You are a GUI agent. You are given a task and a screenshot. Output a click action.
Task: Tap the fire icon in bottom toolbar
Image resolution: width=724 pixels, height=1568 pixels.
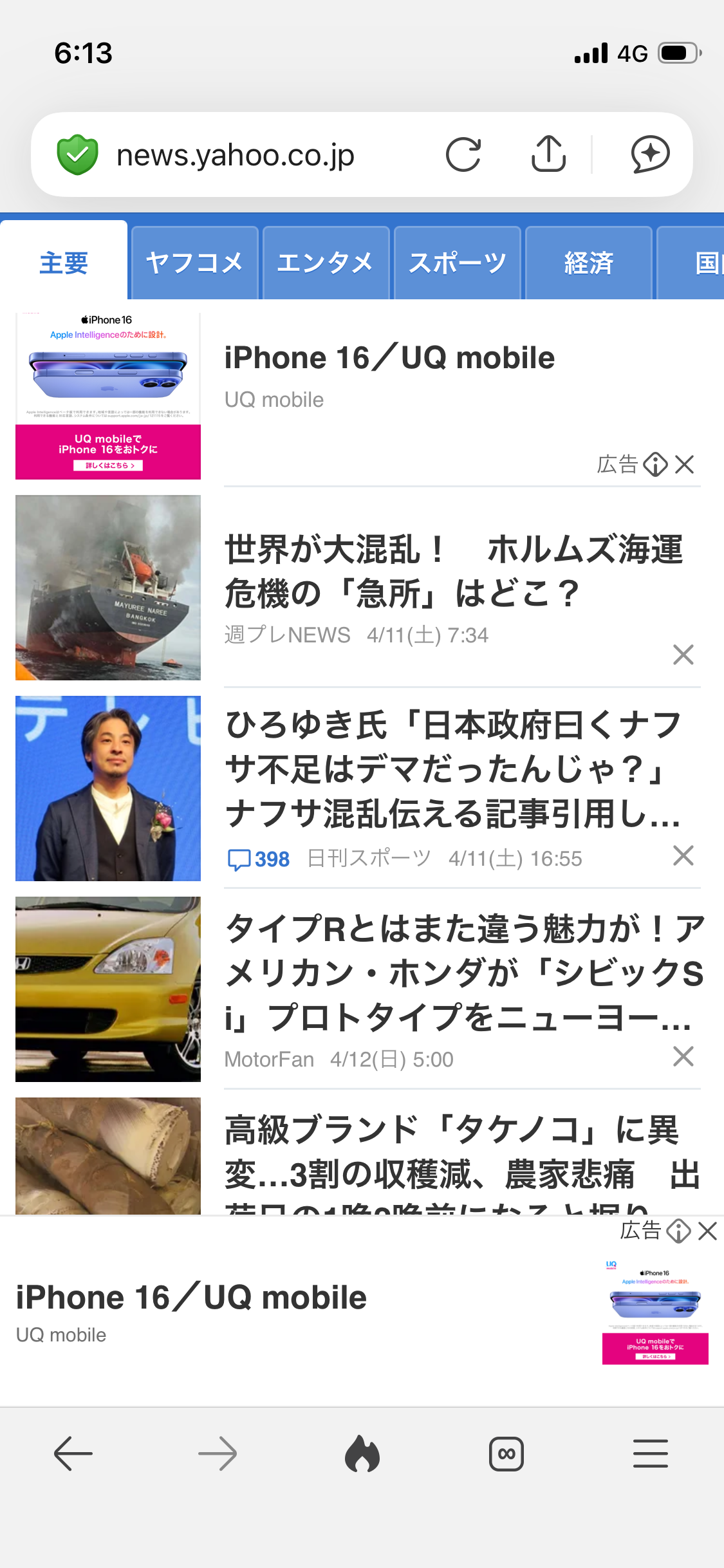[x=362, y=1453]
